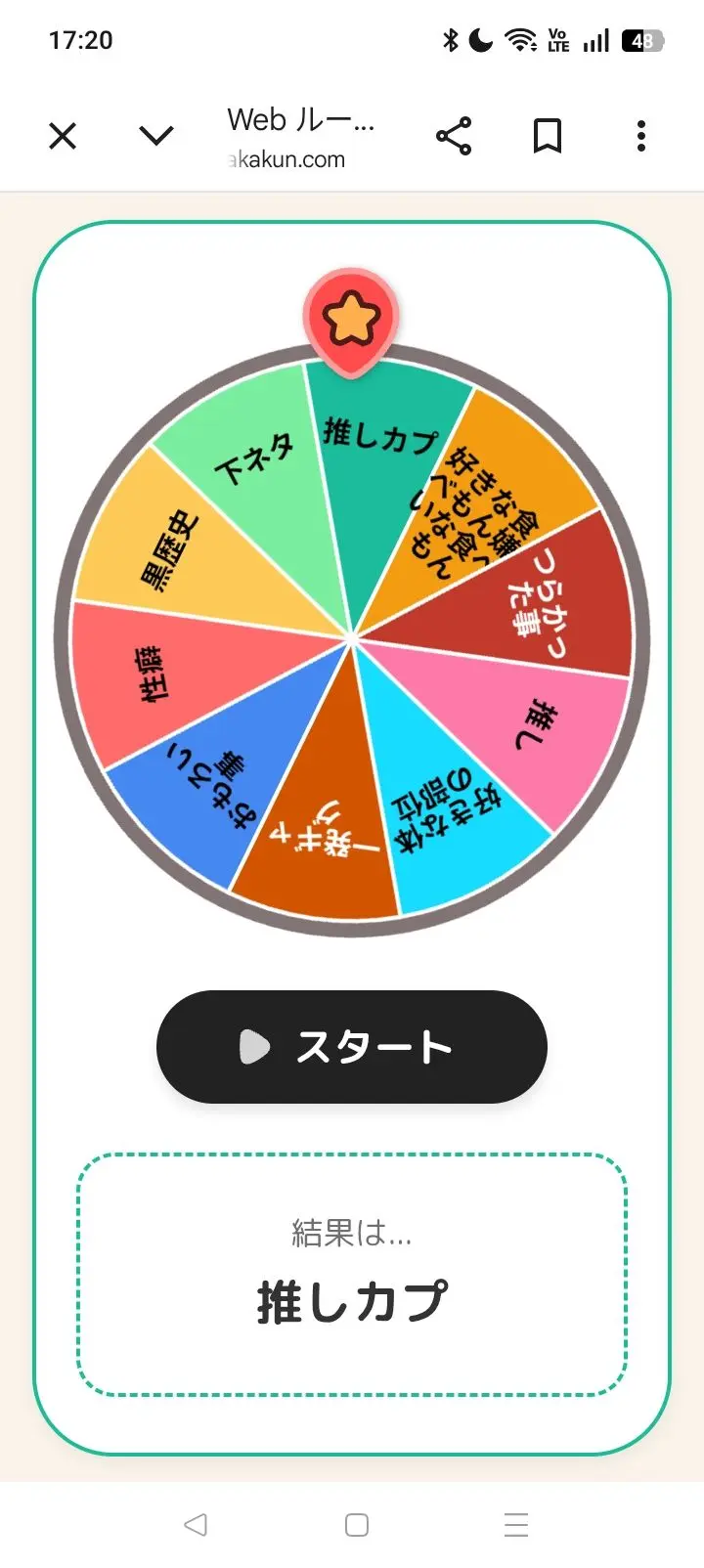Bookmark the current page
Image resolution: width=704 pixels, height=1568 pixels.
(x=548, y=136)
